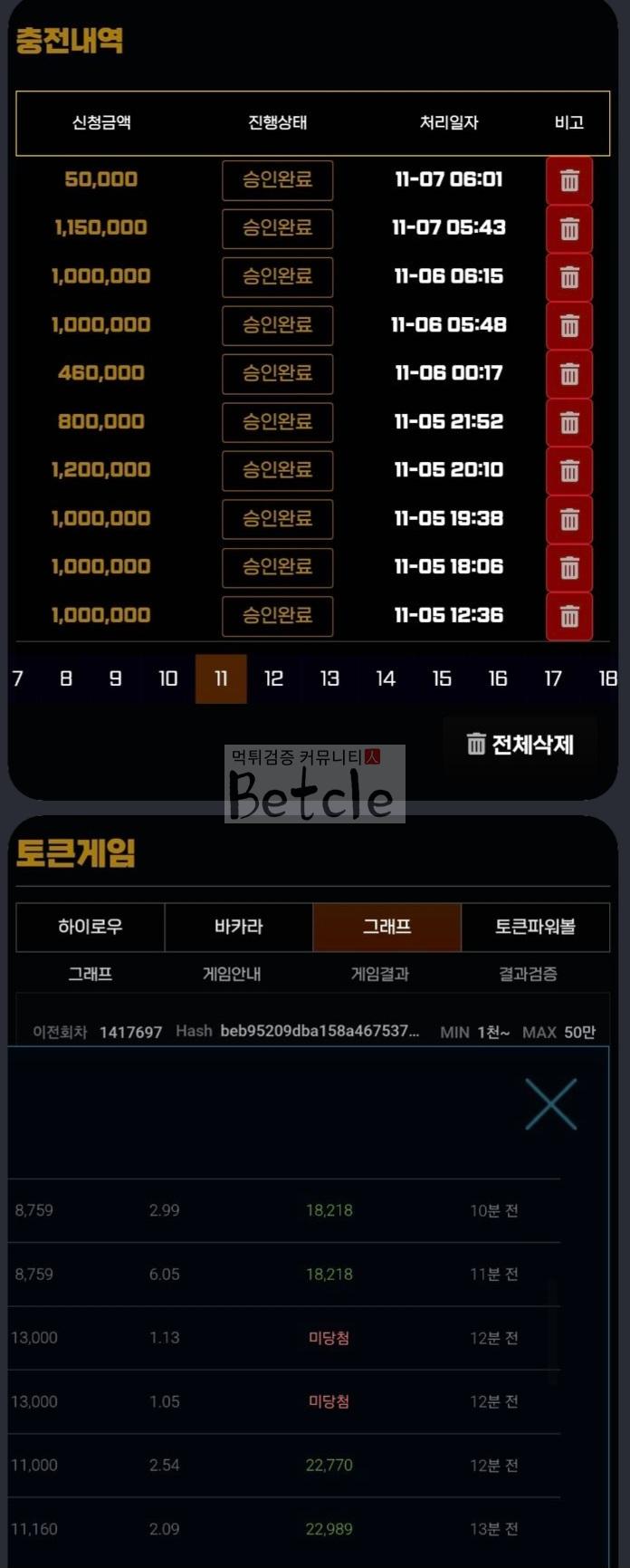
Task: Delete the 50,000 charge record
Action: (x=569, y=180)
